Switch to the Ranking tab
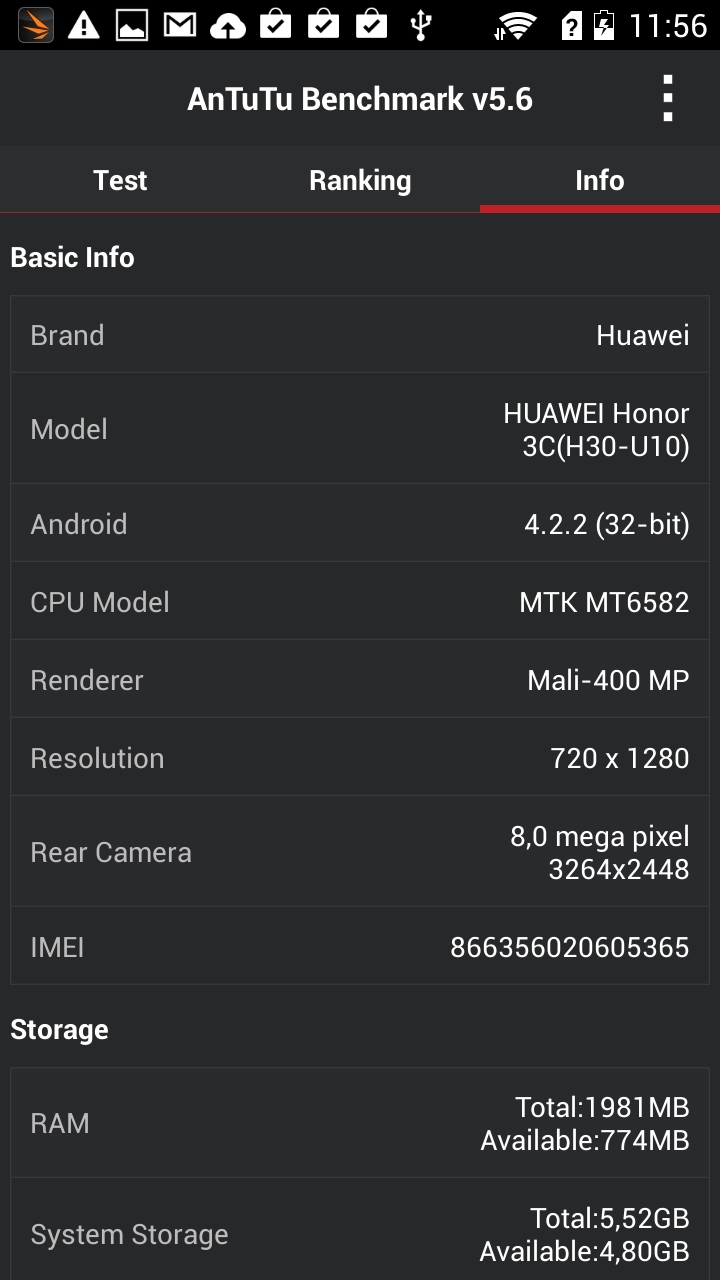720x1280 pixels. pyautogui.click(x=360, y=180)
